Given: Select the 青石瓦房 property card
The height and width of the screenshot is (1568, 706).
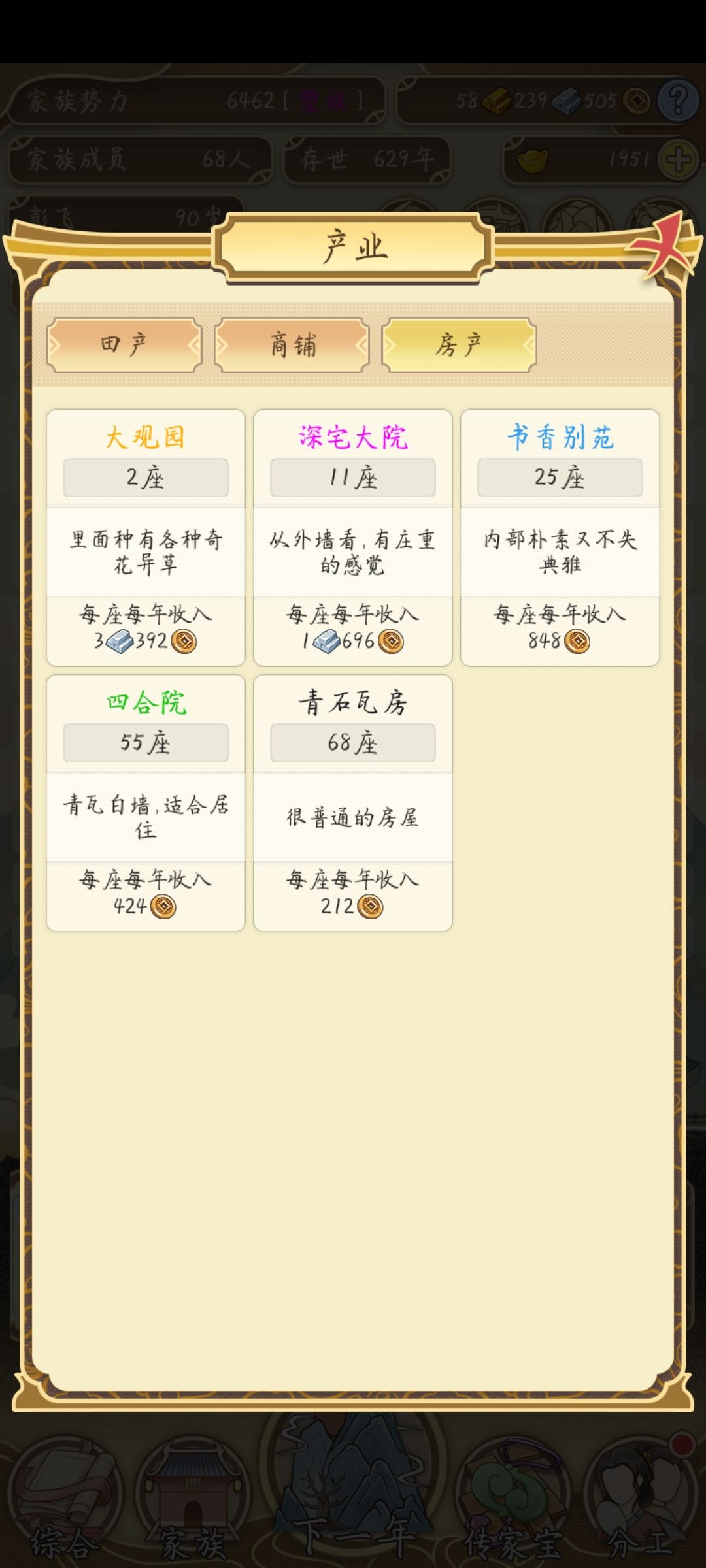Looking at the screenshot, I should pos(352,804).
